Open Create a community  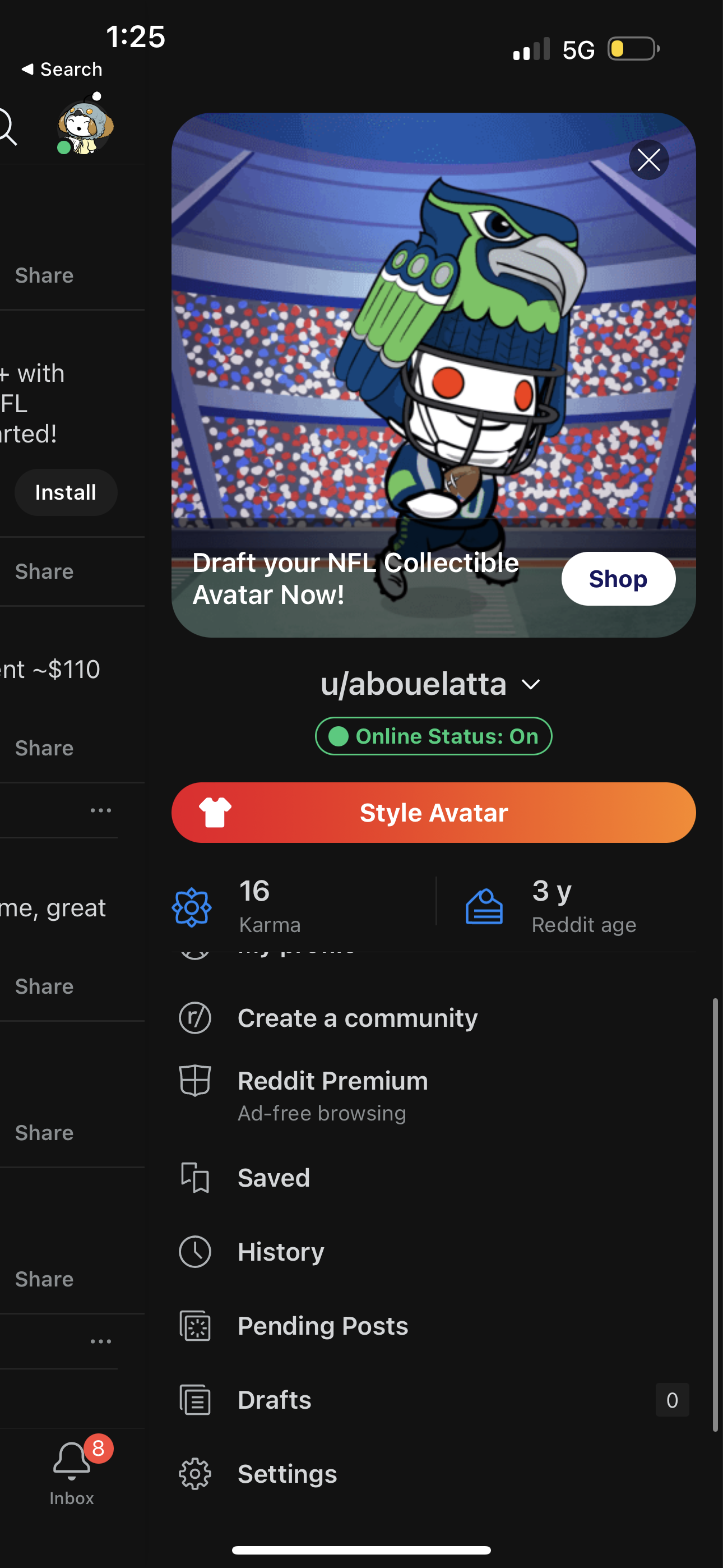tap(357, 1017)
